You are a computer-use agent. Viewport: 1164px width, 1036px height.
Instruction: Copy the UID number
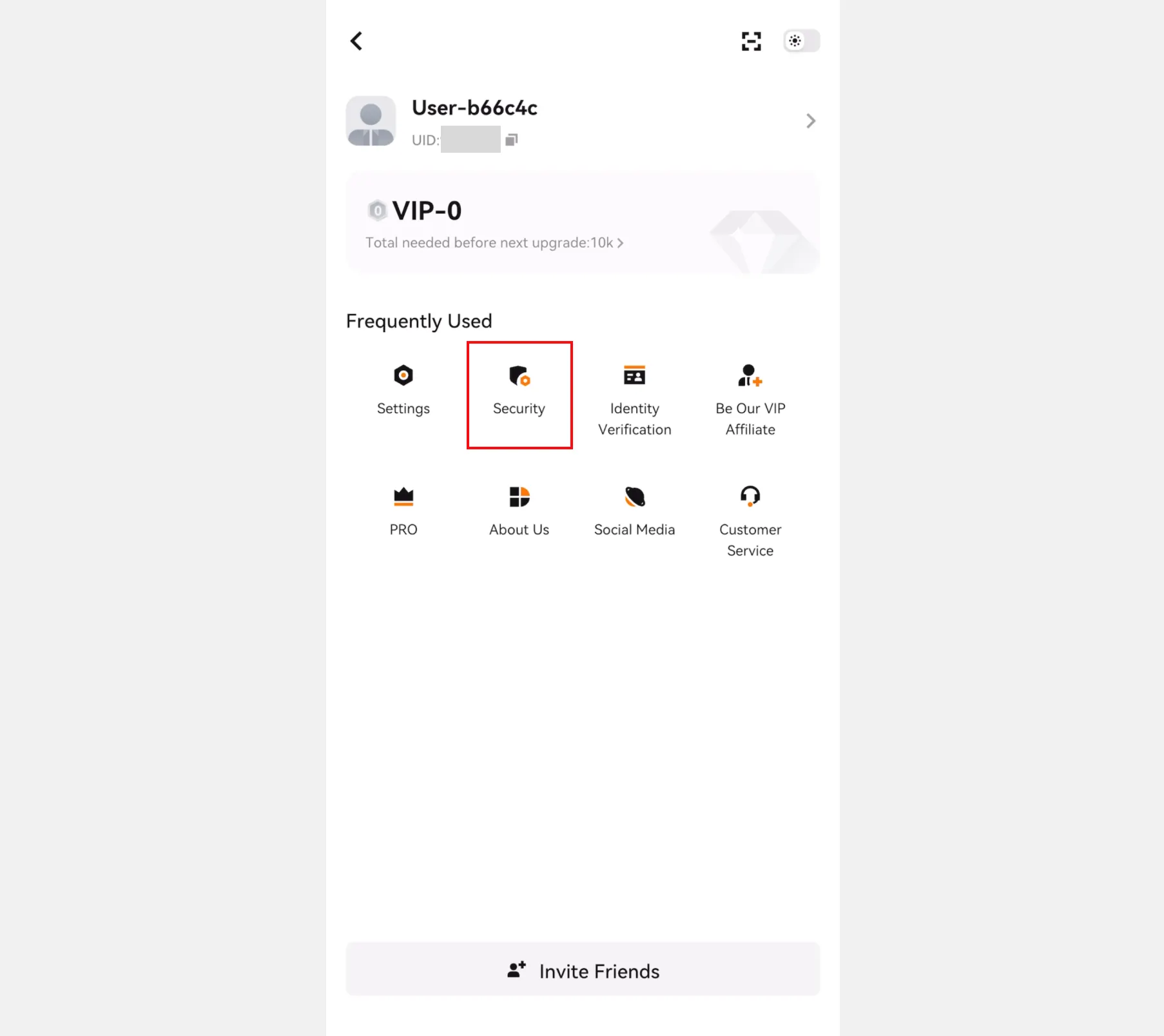tap(512, 140)
